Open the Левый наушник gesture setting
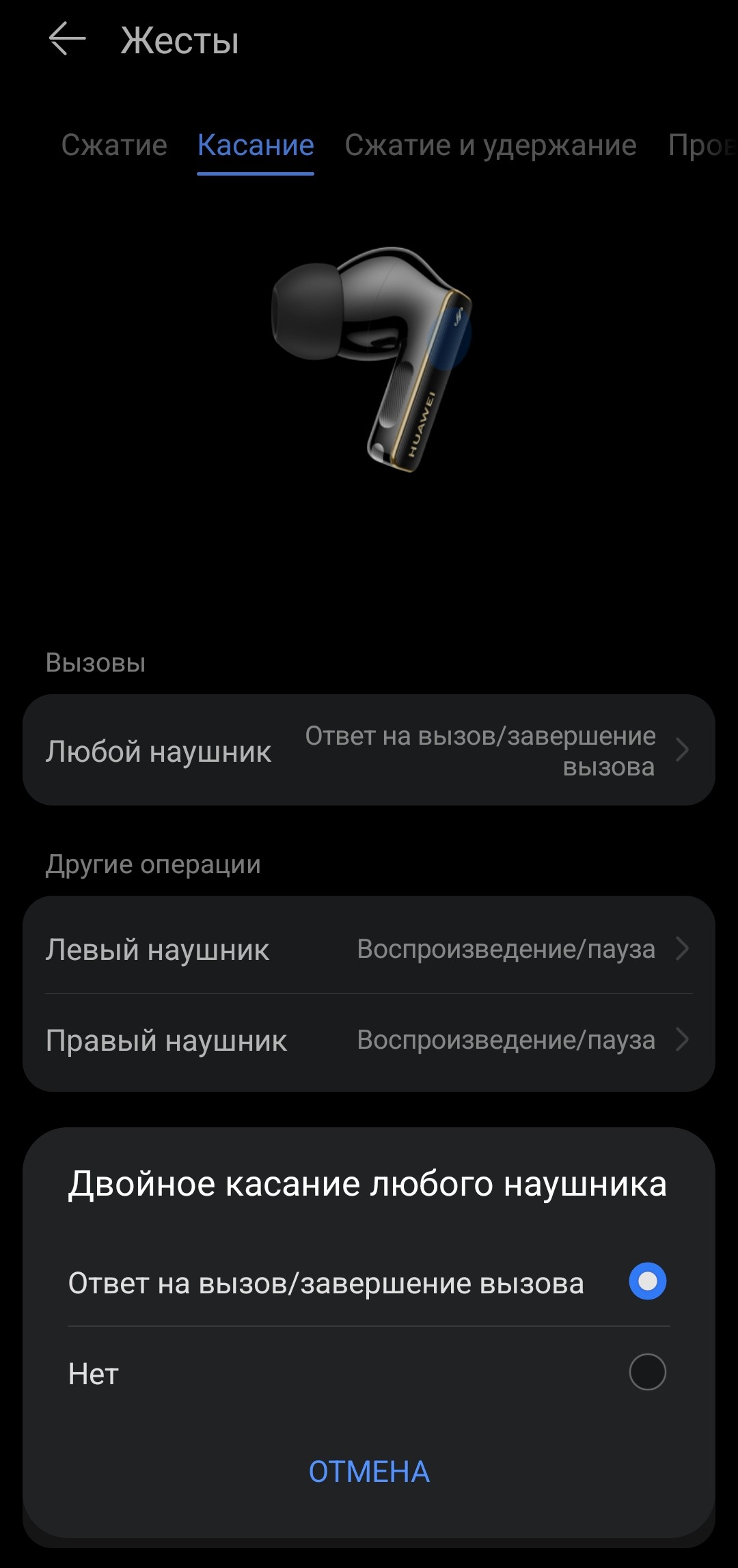This screenshot has height=1568, width=738. coord(369,949)
